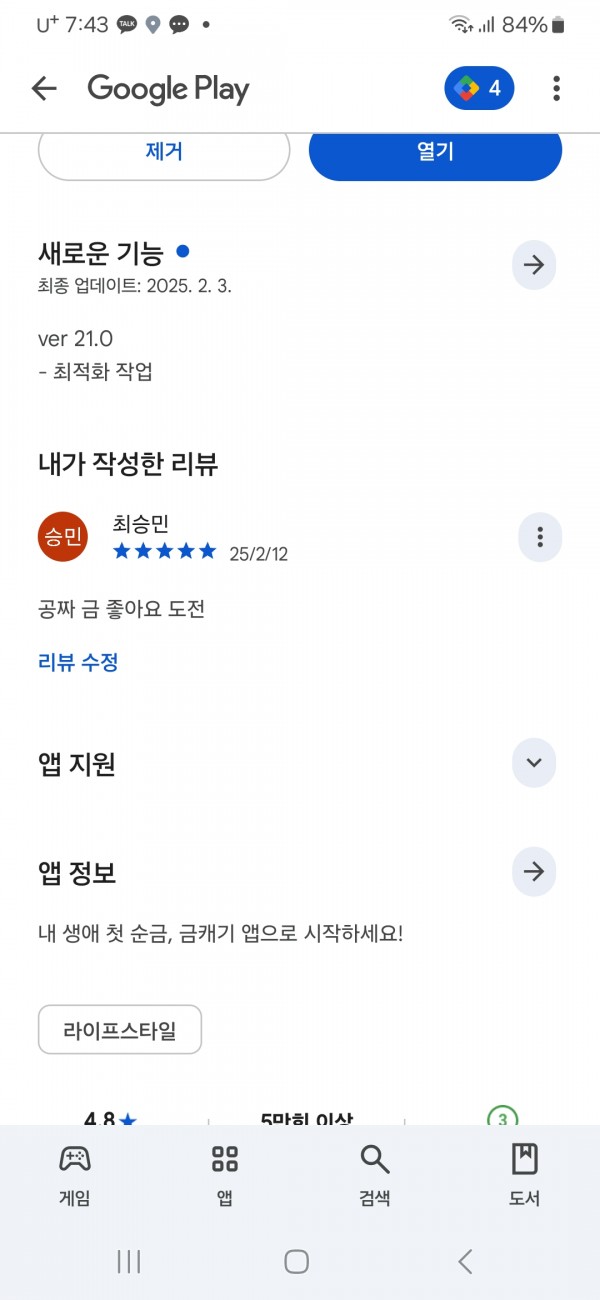The width and height of the screenshot is (600, 1300).
Task: Open the system recent apps button
Action: pos(129,1262)
